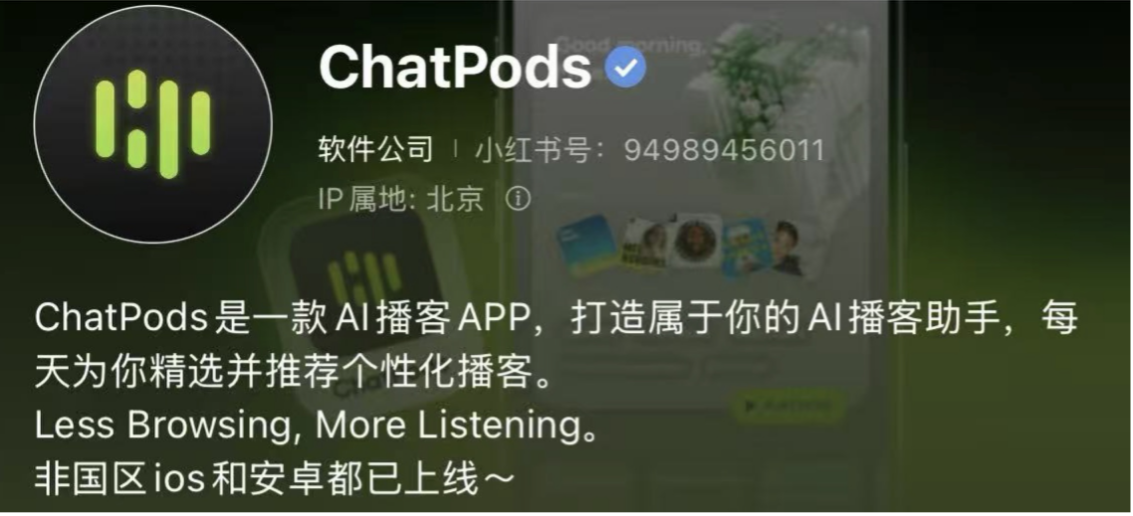The image size is (1133, 516).
Task: Copy the 小红书号 94989456011
Action: pos(650,151)
